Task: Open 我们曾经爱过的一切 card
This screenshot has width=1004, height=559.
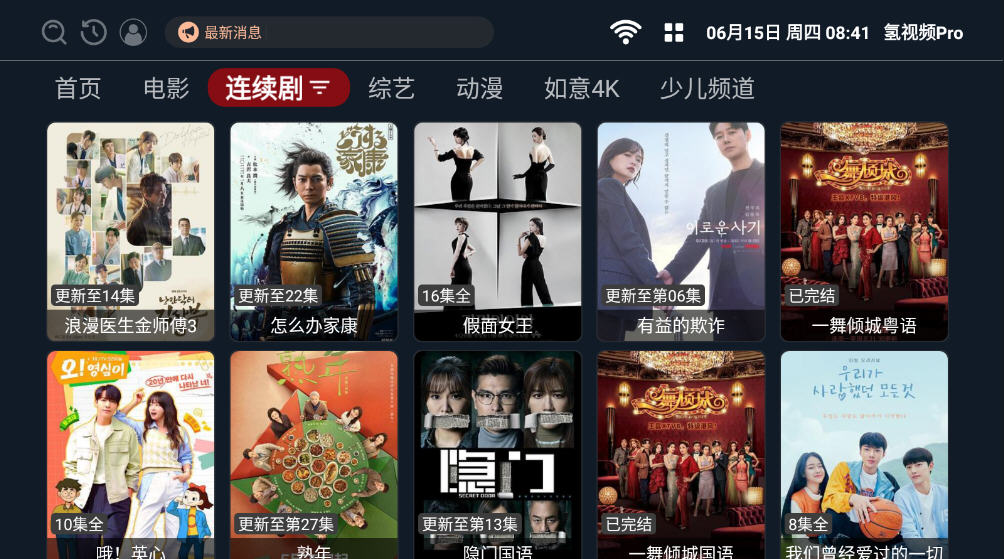Action: pyautogui.click(x=864, y=455)
